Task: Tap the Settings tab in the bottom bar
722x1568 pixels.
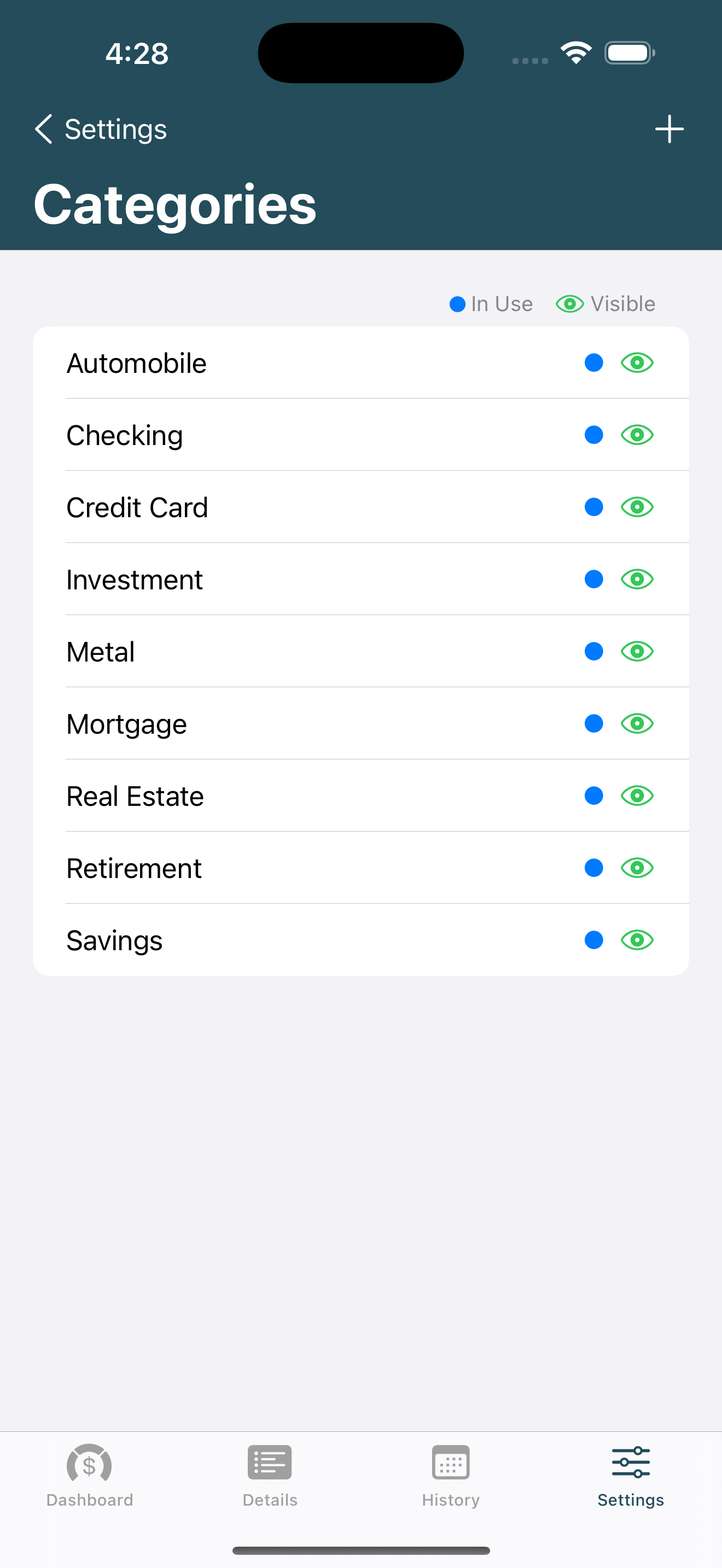Action: [631, 1476]
